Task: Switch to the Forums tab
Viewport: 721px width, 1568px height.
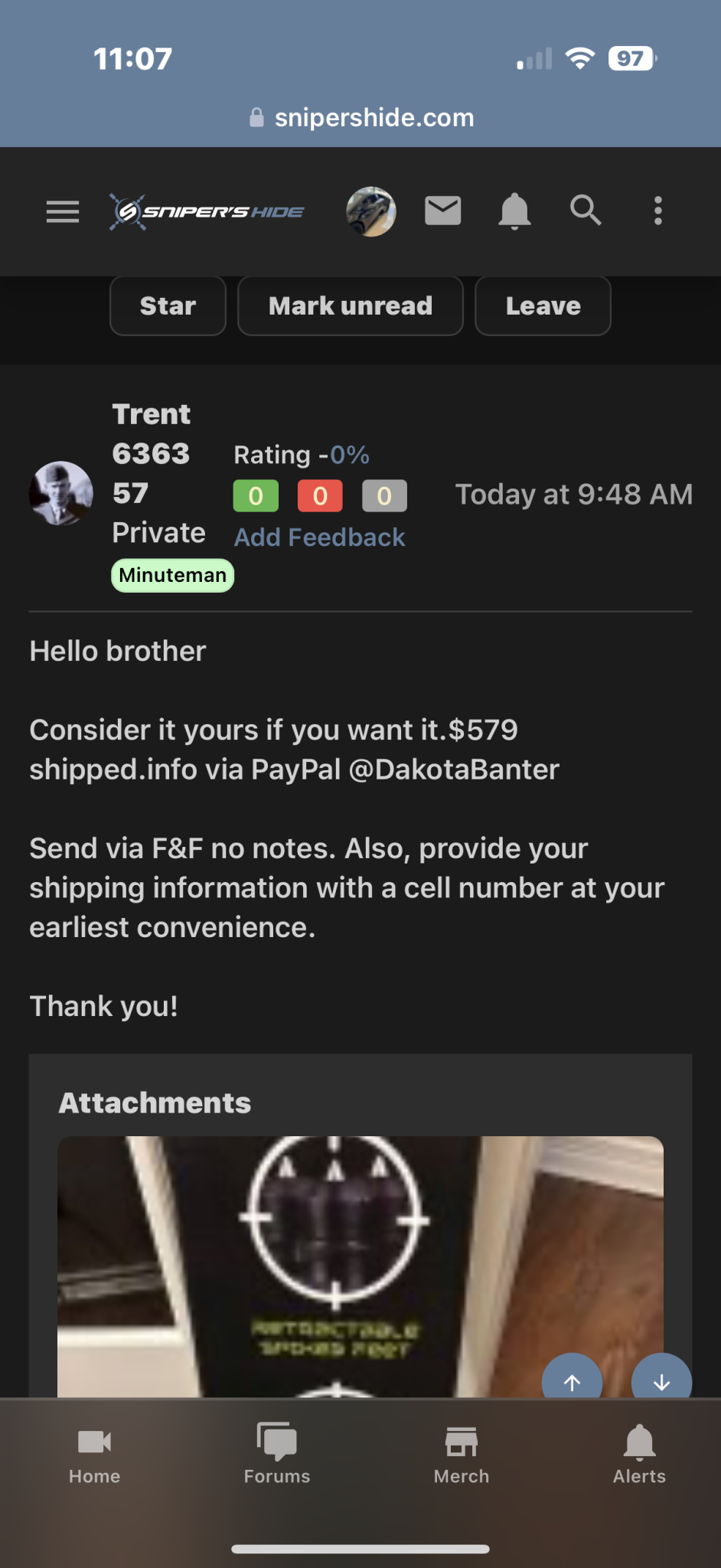Action: (x=277, y=1455)
